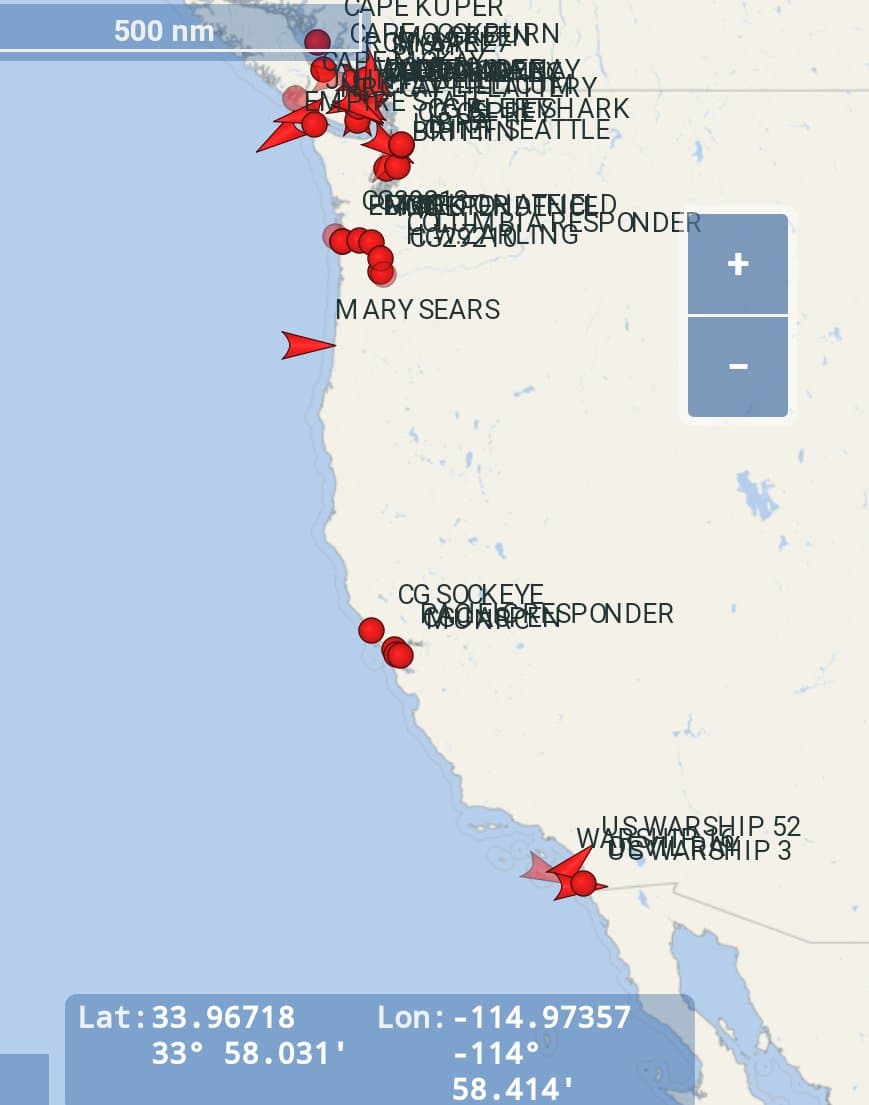
Task: Zoom out of the map
Action: (x=738, y=366)
